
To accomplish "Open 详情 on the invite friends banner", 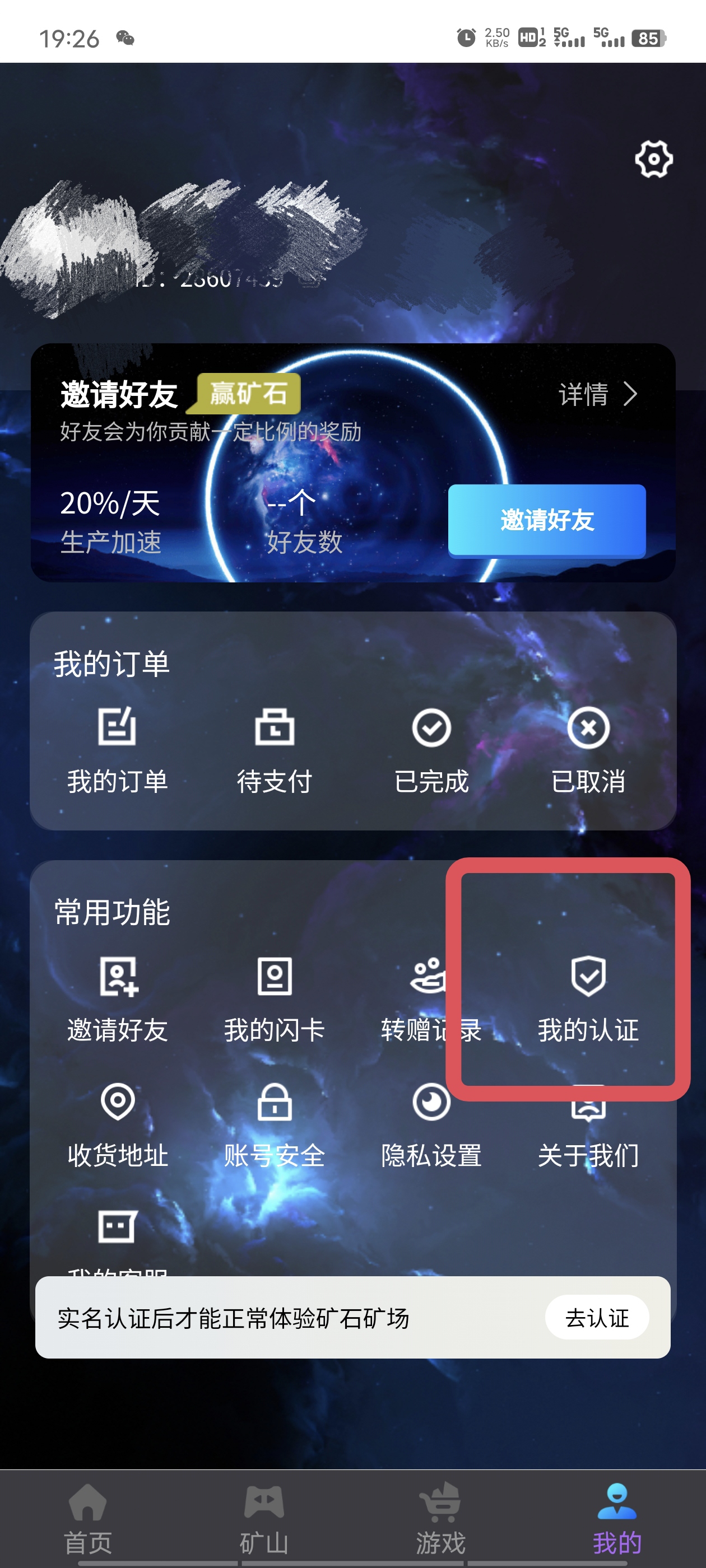I will coord(597,394).
